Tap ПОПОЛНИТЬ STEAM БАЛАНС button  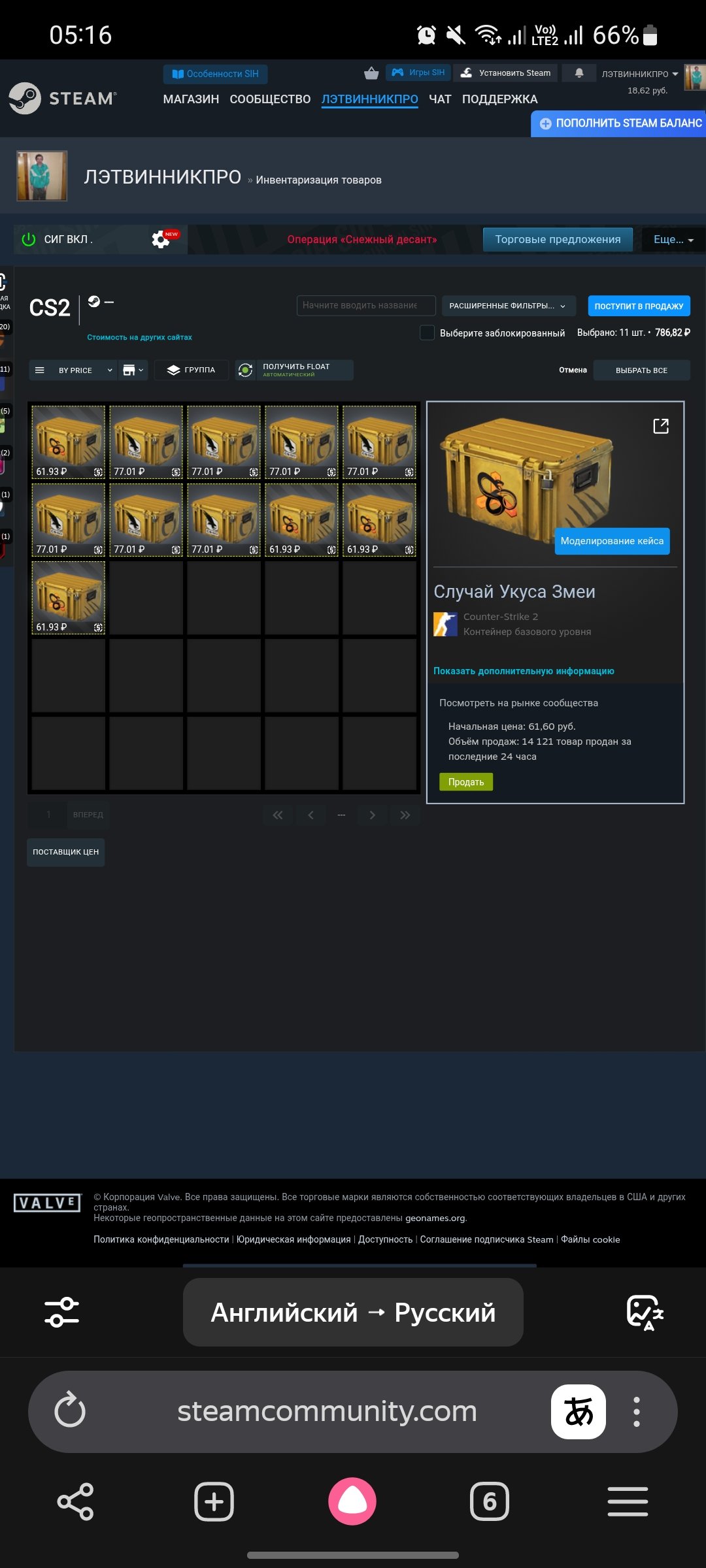tap(619, 123)
